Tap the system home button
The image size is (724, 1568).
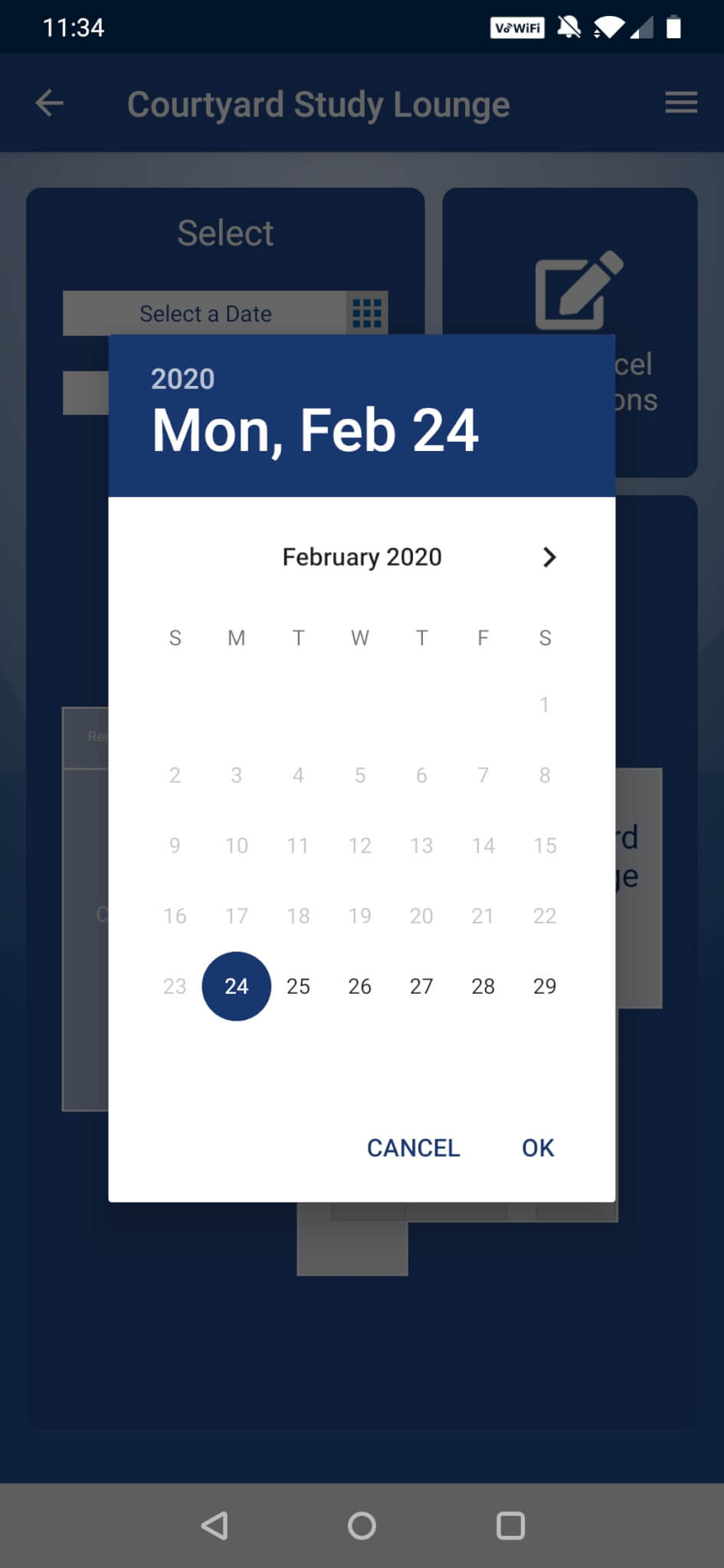[362, 1525]
